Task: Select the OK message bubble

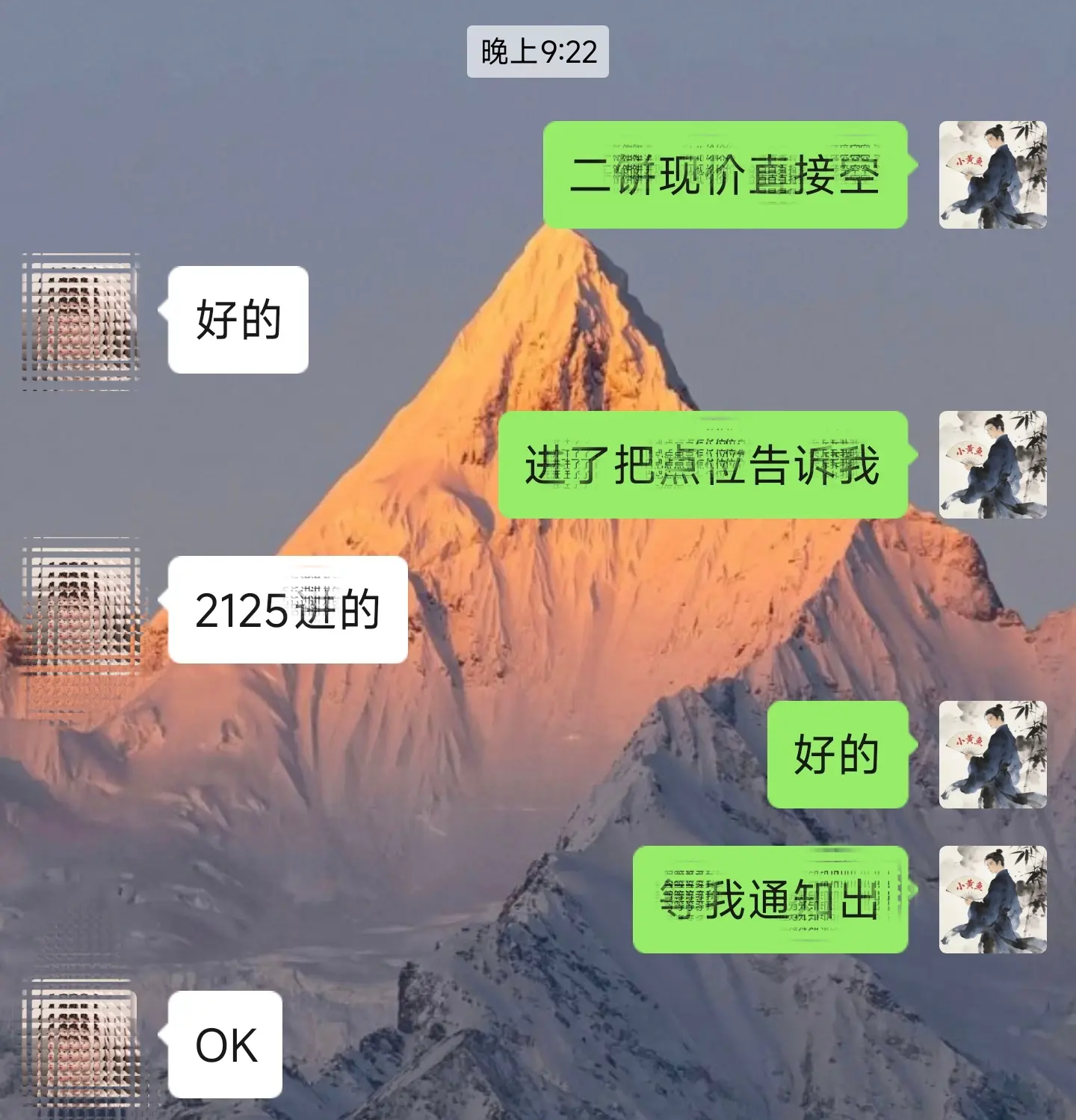Action: point(224,1042)
